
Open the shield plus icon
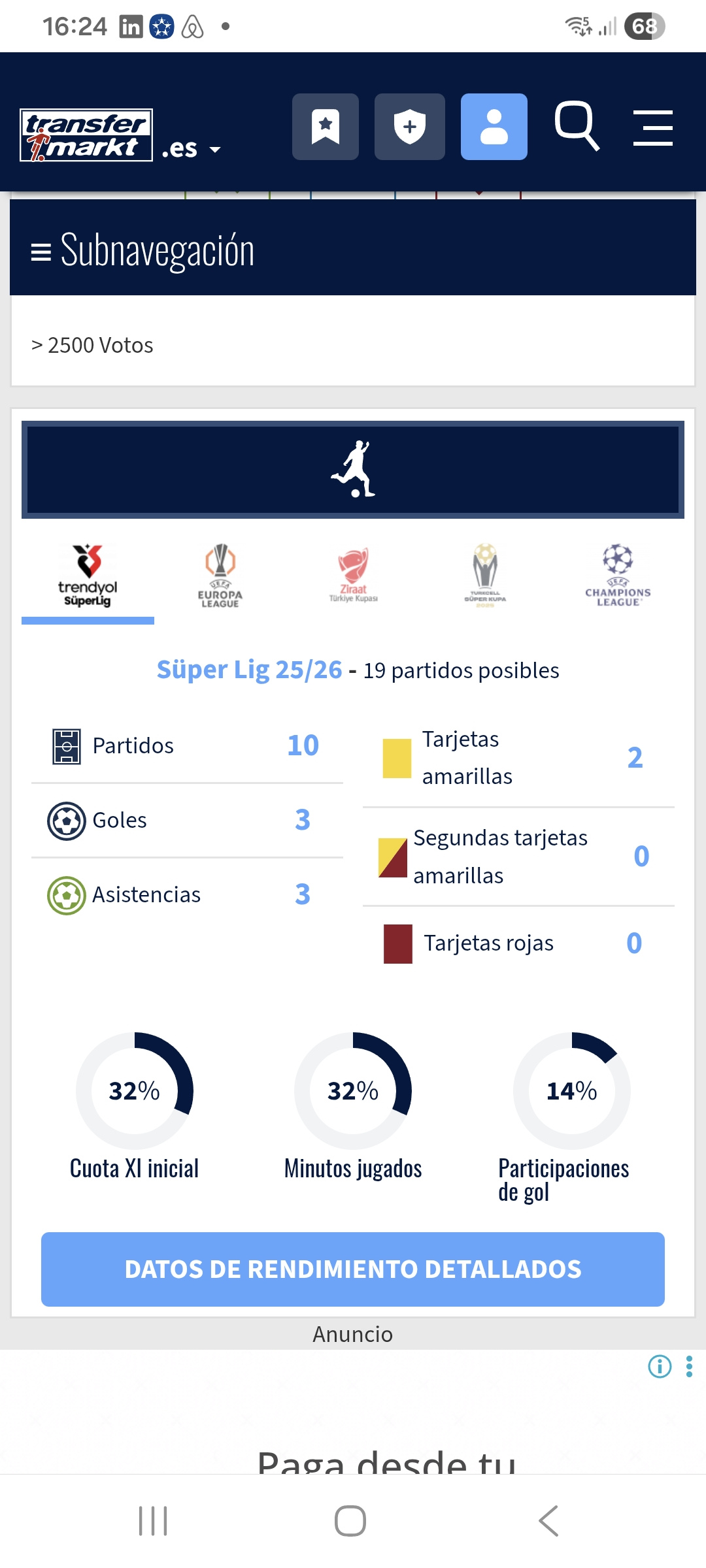pyautogui.click(x=410, y=127)
